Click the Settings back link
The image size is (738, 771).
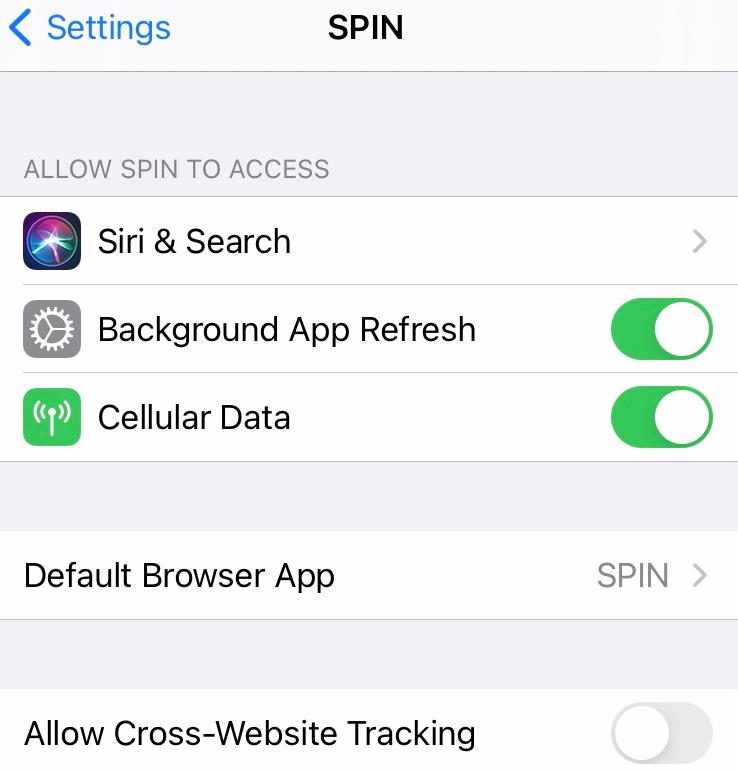pyautogui.click(x=108, y=27)
